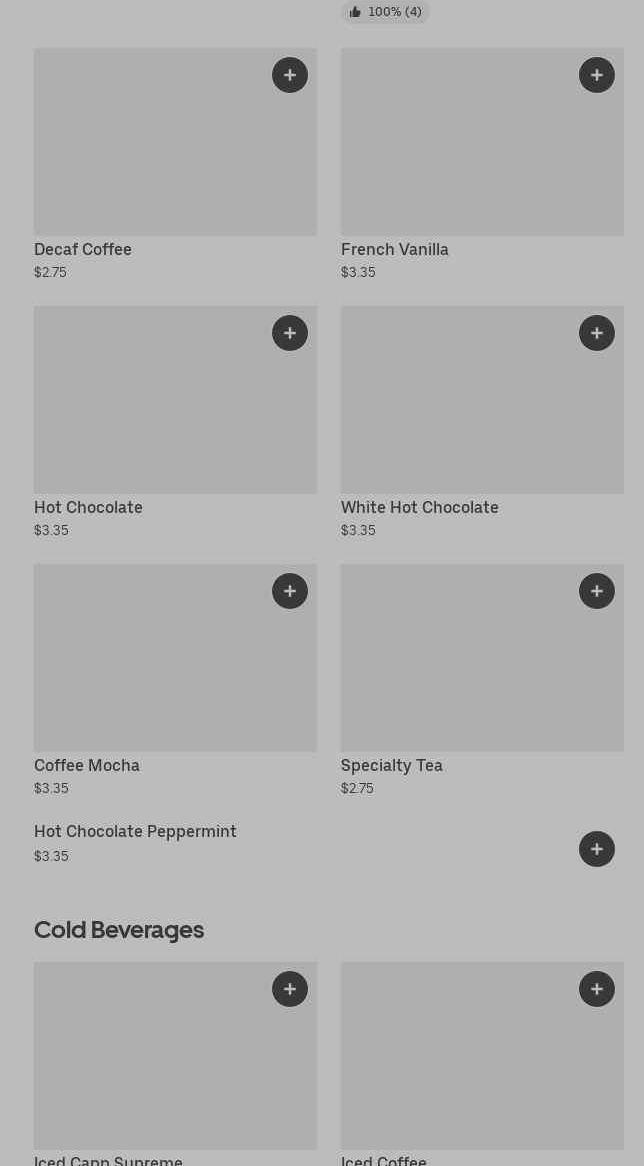Add Coffee Mocha to the order
Screen dimensions: 644x1166
pos(290,591)
